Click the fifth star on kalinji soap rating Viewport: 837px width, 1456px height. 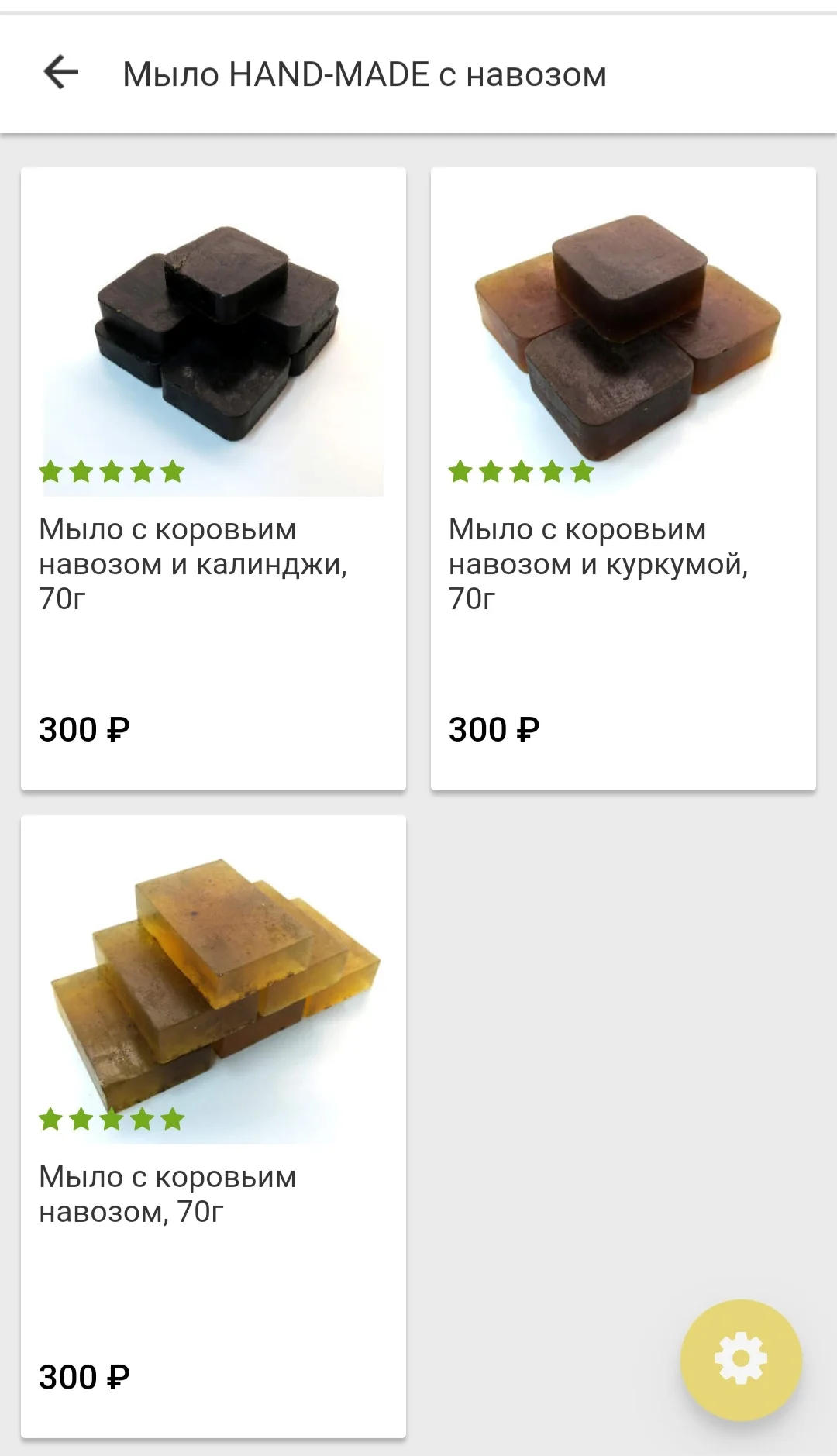point(172,470)
